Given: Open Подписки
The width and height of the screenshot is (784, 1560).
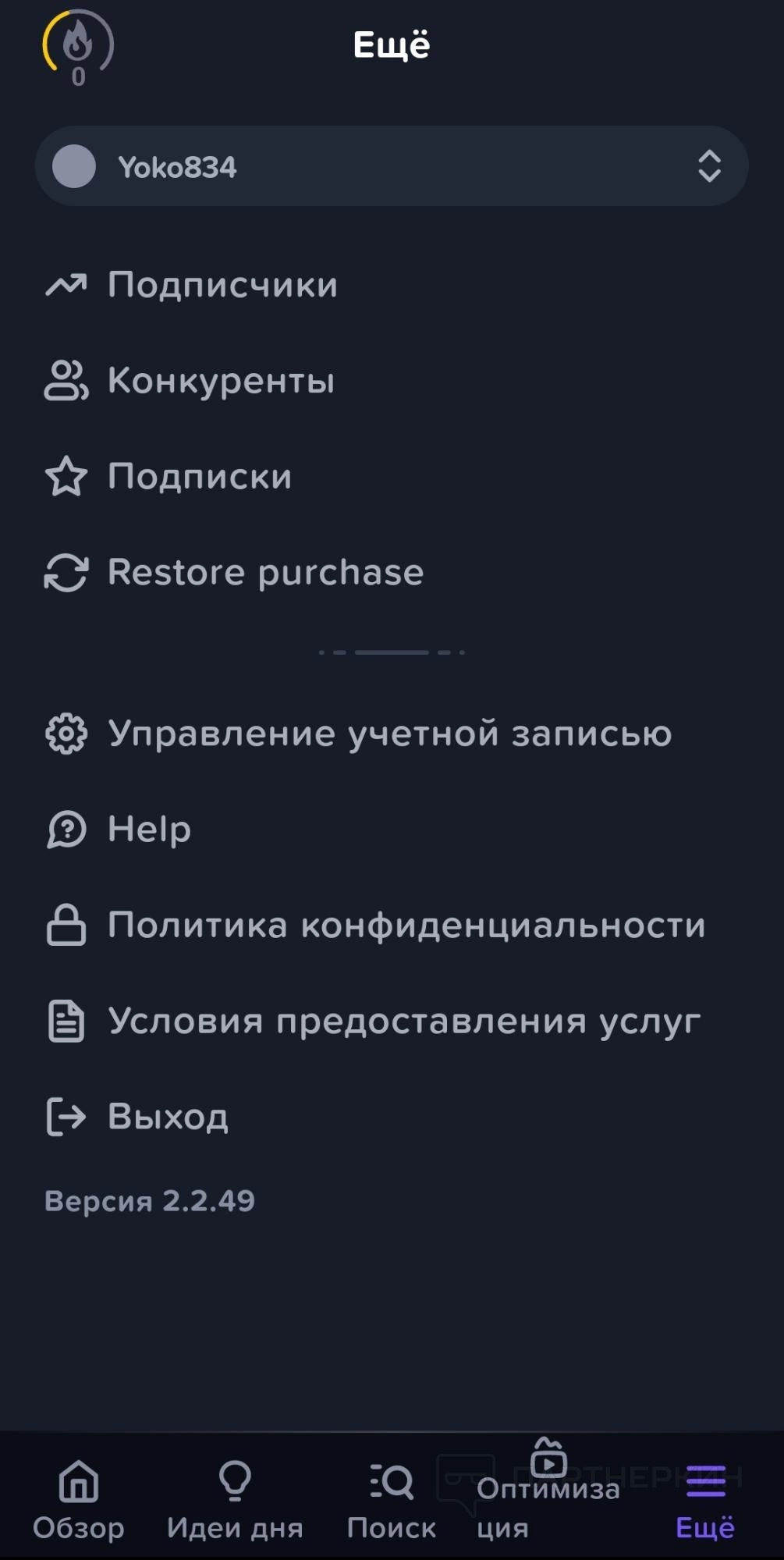Looking at the screenshot, I should pyautogui.click(x=199, y=477).
